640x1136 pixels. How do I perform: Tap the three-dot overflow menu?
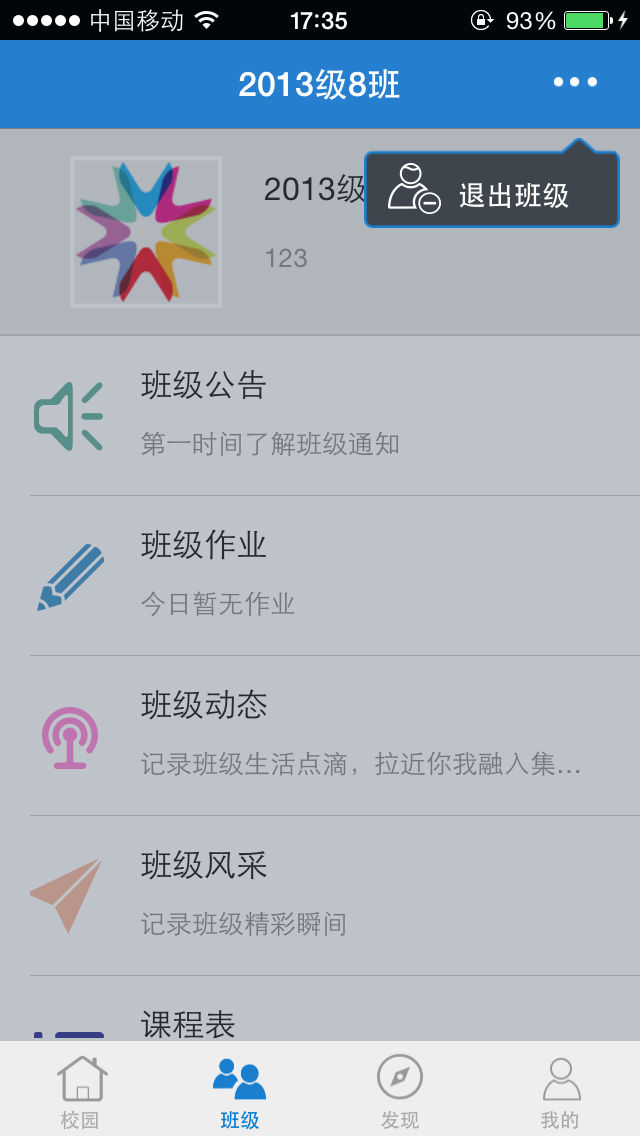(575, 83)
